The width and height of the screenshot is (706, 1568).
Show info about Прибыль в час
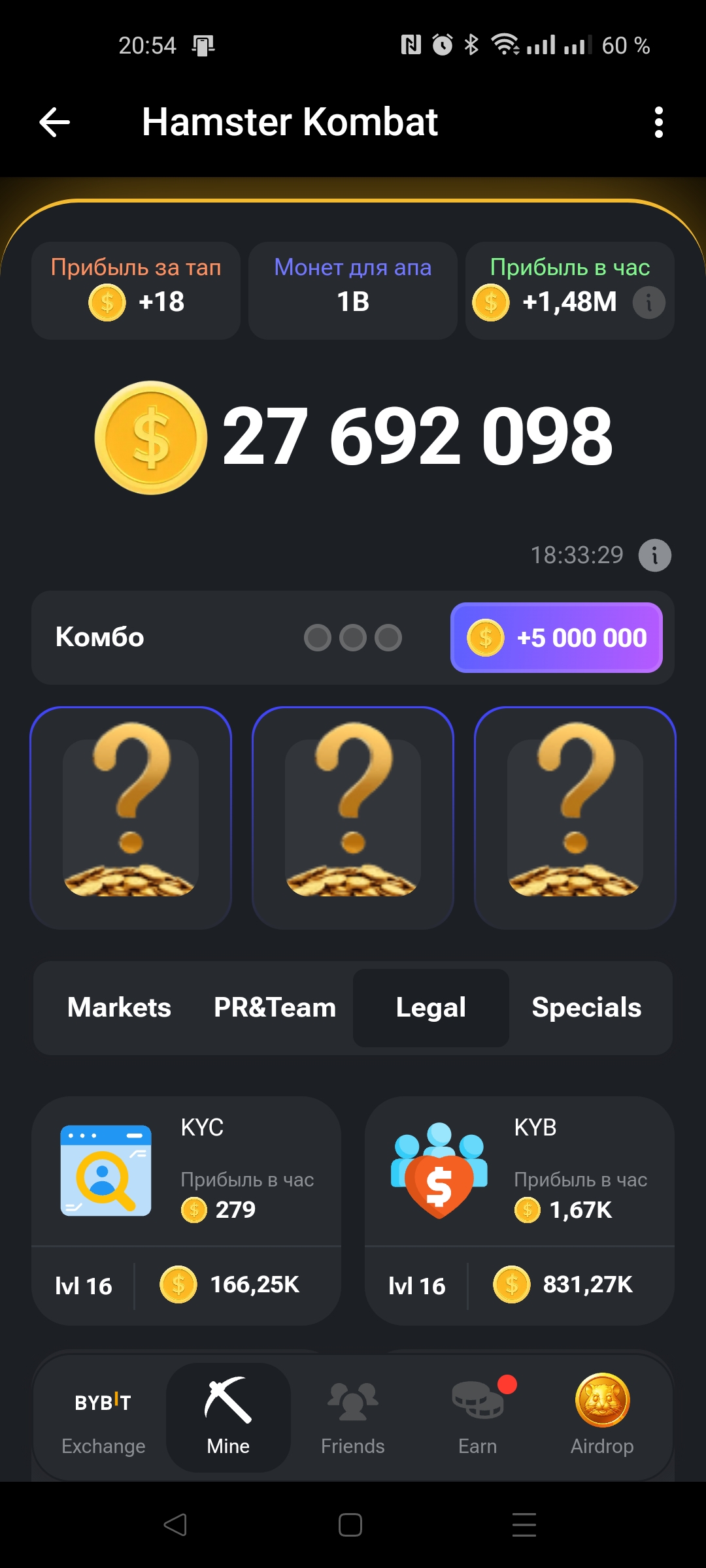click(x=648, y=302)
